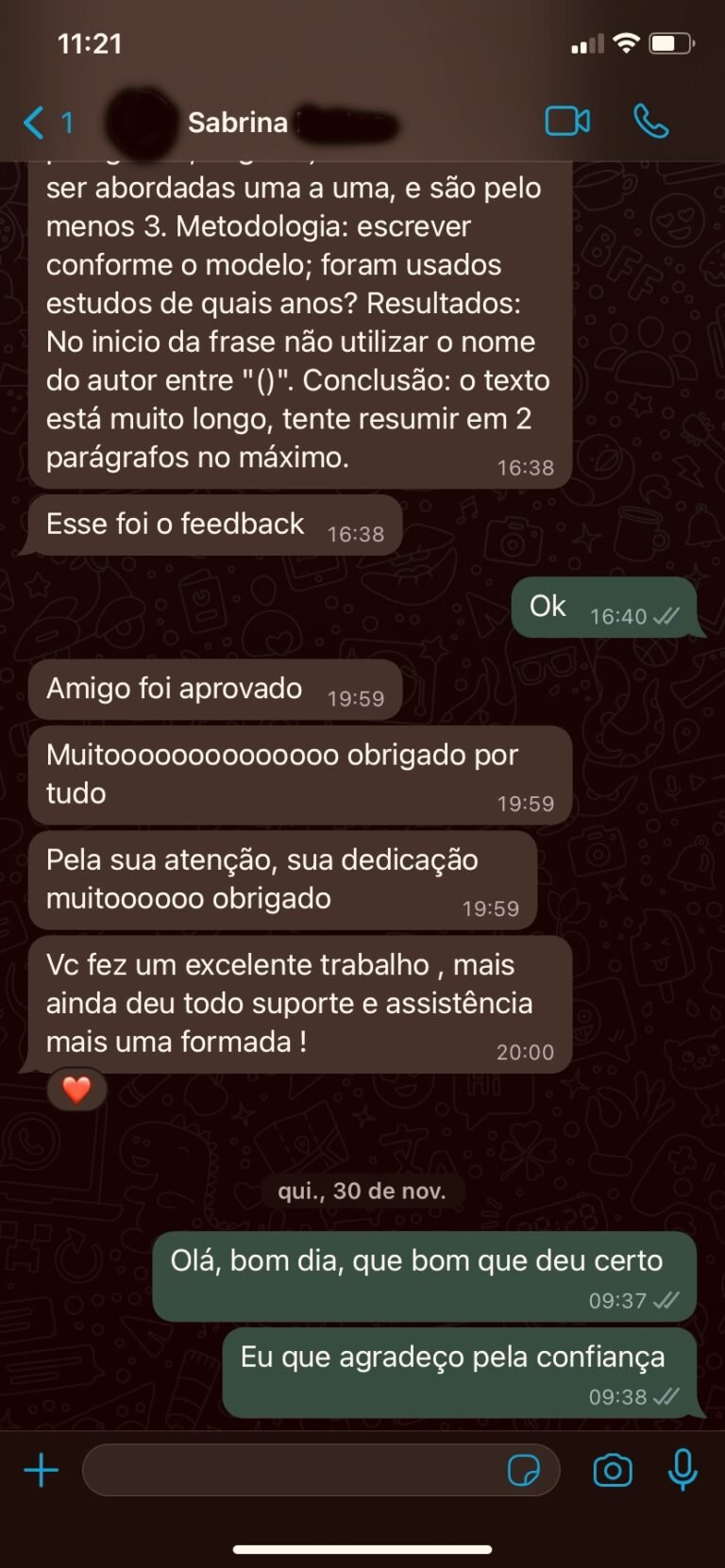View the heart reaction on the message
Viewport: 725px width, 1568px height.
click(76, 1090)
